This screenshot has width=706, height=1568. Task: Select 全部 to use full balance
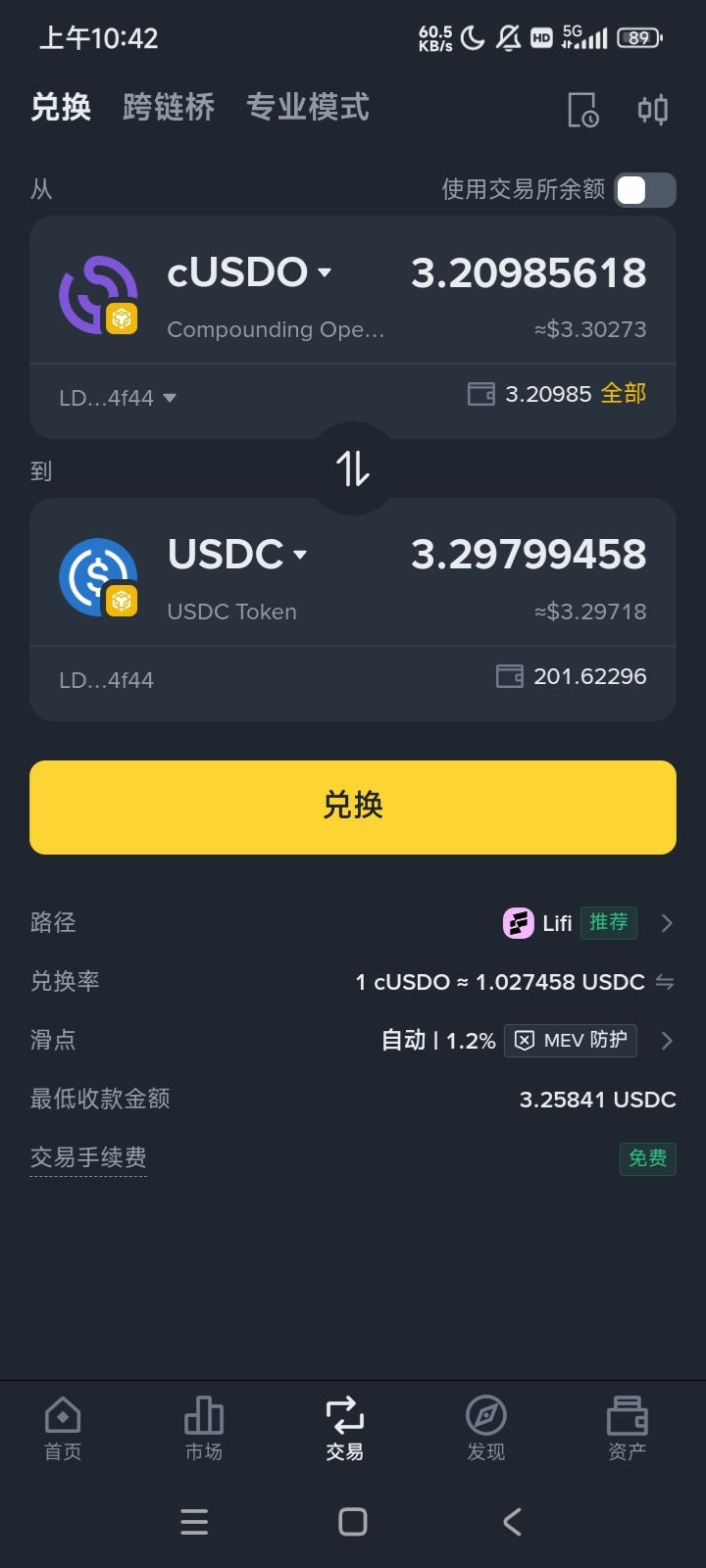(x=624, y=394)
